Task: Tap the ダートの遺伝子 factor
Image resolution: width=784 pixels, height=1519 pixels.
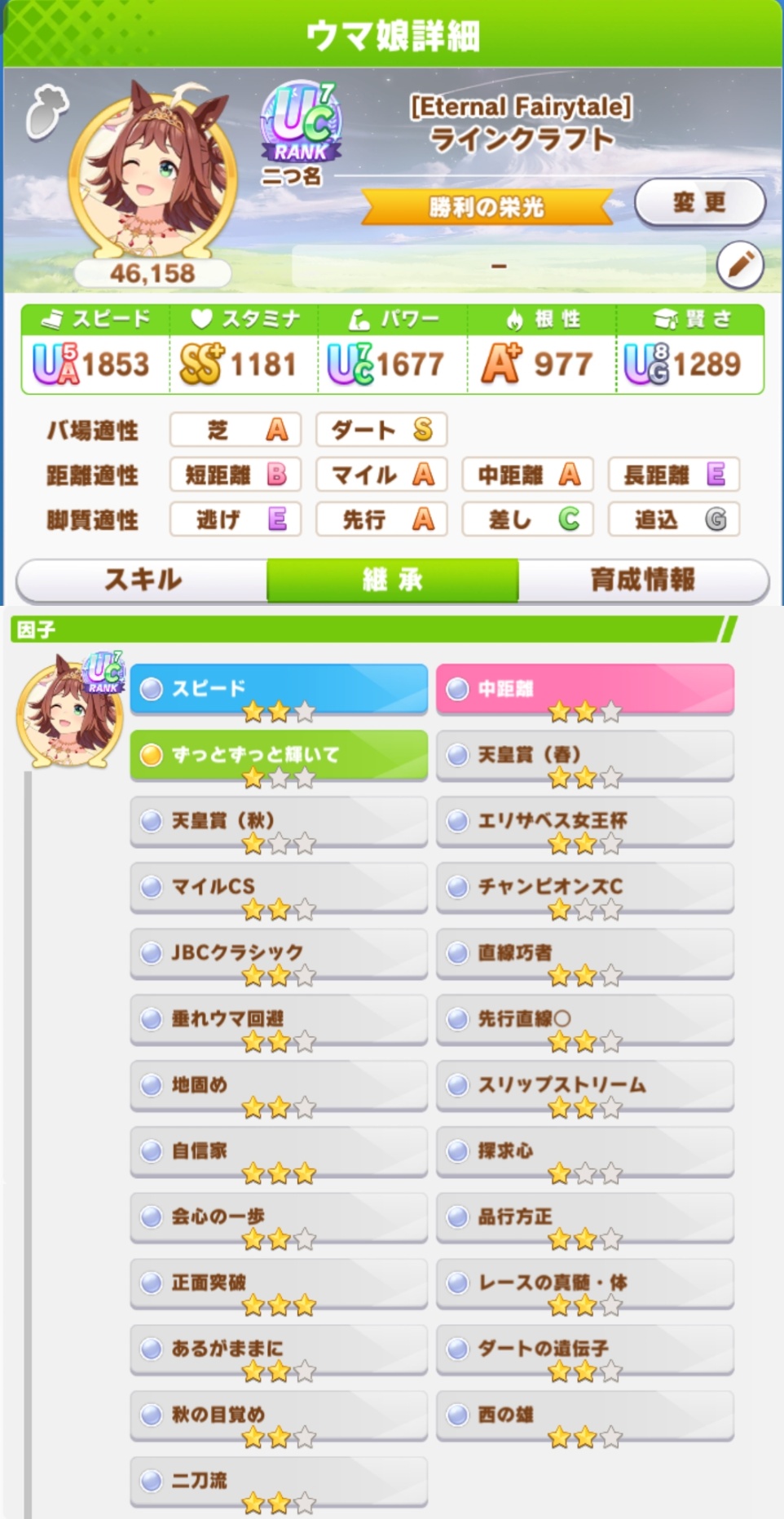Action: 584,1349
